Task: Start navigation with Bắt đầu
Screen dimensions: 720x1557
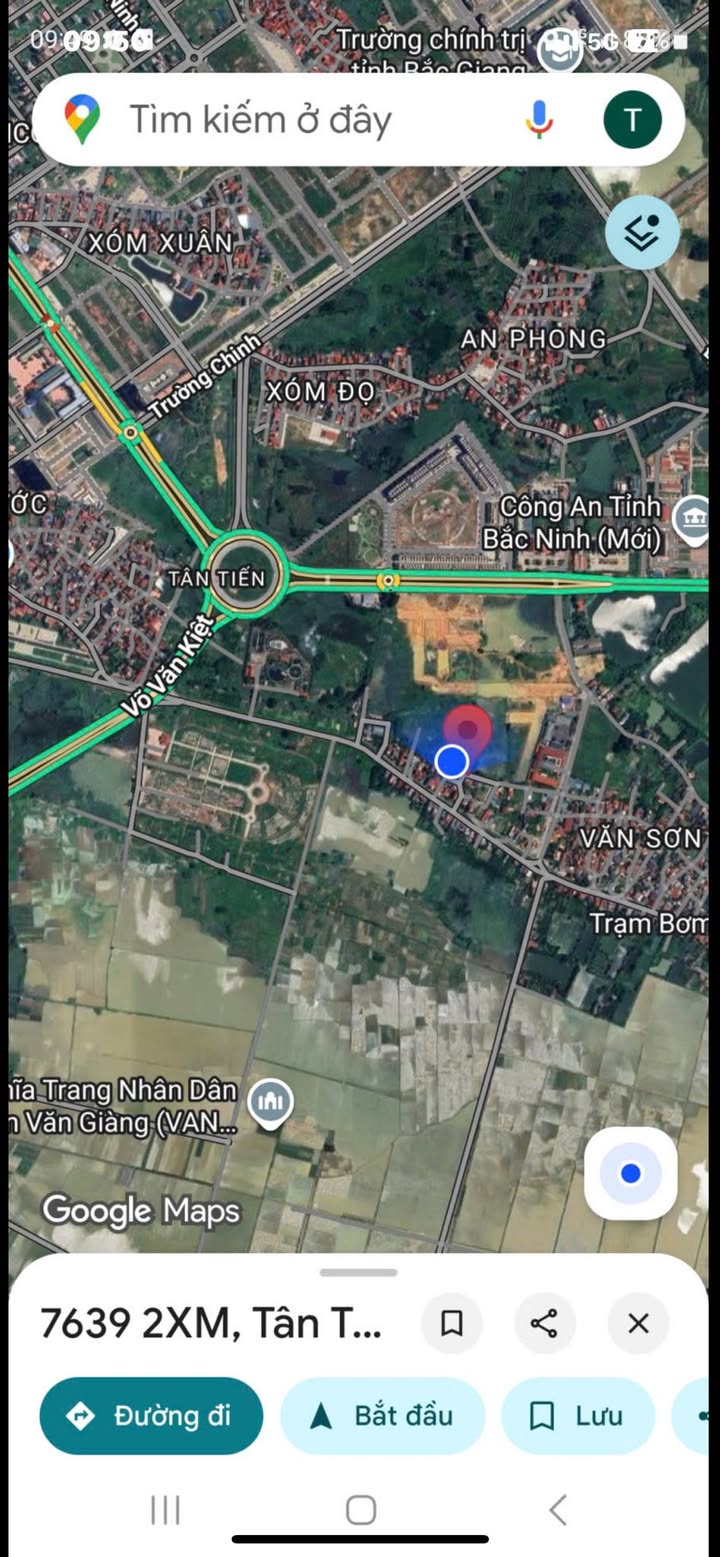Action: coord(382,1415)
